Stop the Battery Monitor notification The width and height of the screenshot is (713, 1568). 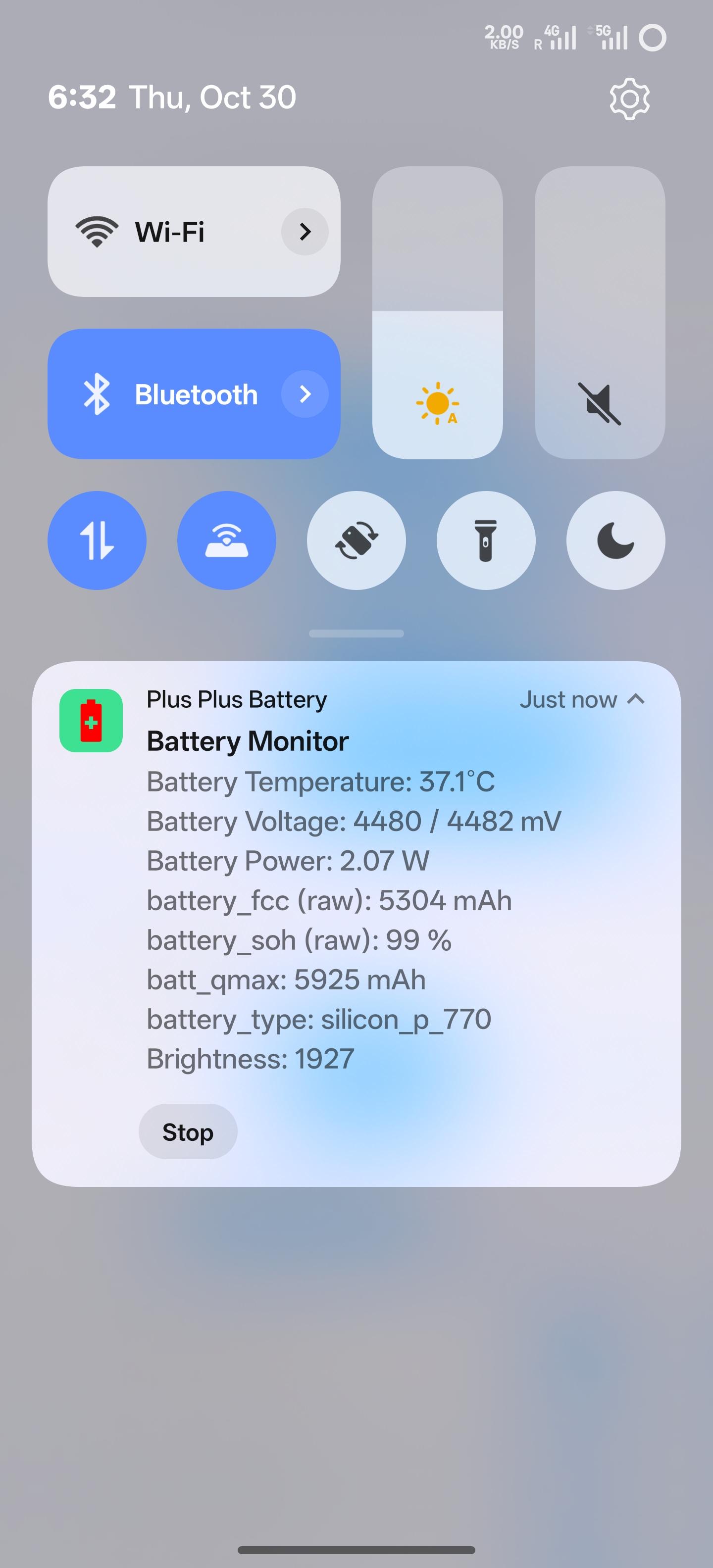pos(188,1131)
